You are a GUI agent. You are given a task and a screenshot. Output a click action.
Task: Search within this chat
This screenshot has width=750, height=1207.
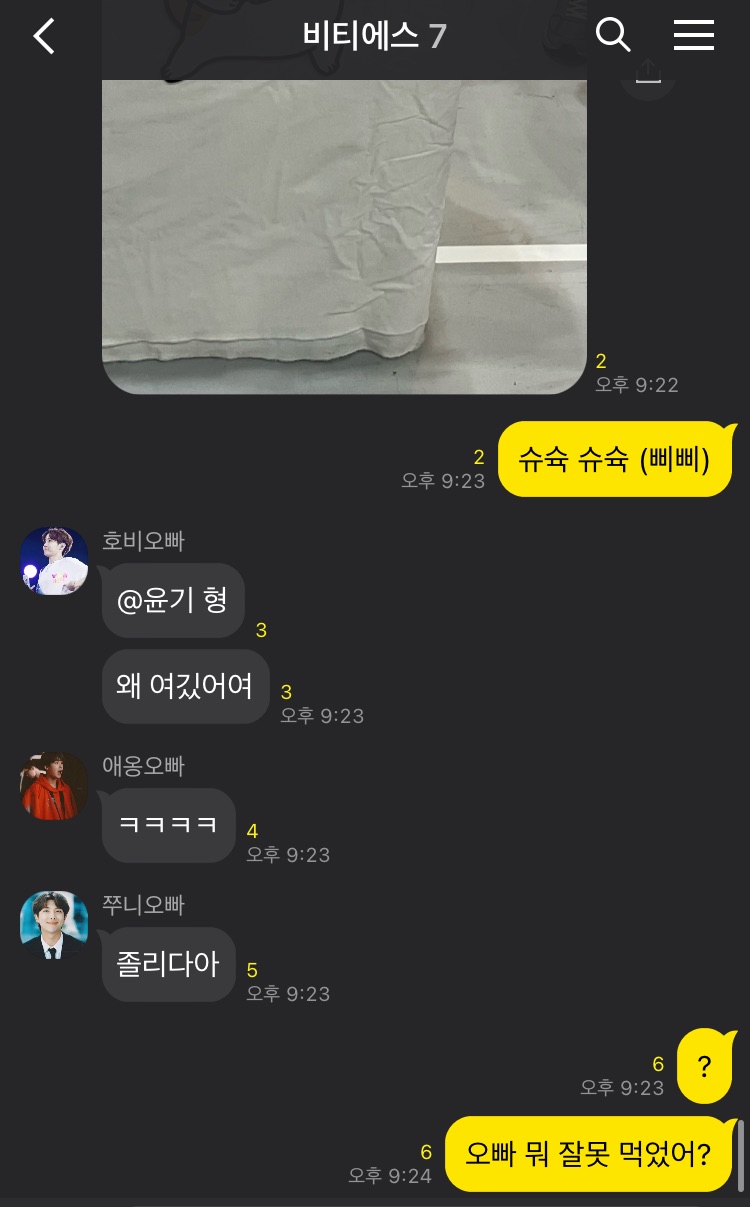click(x=613, y=36)
